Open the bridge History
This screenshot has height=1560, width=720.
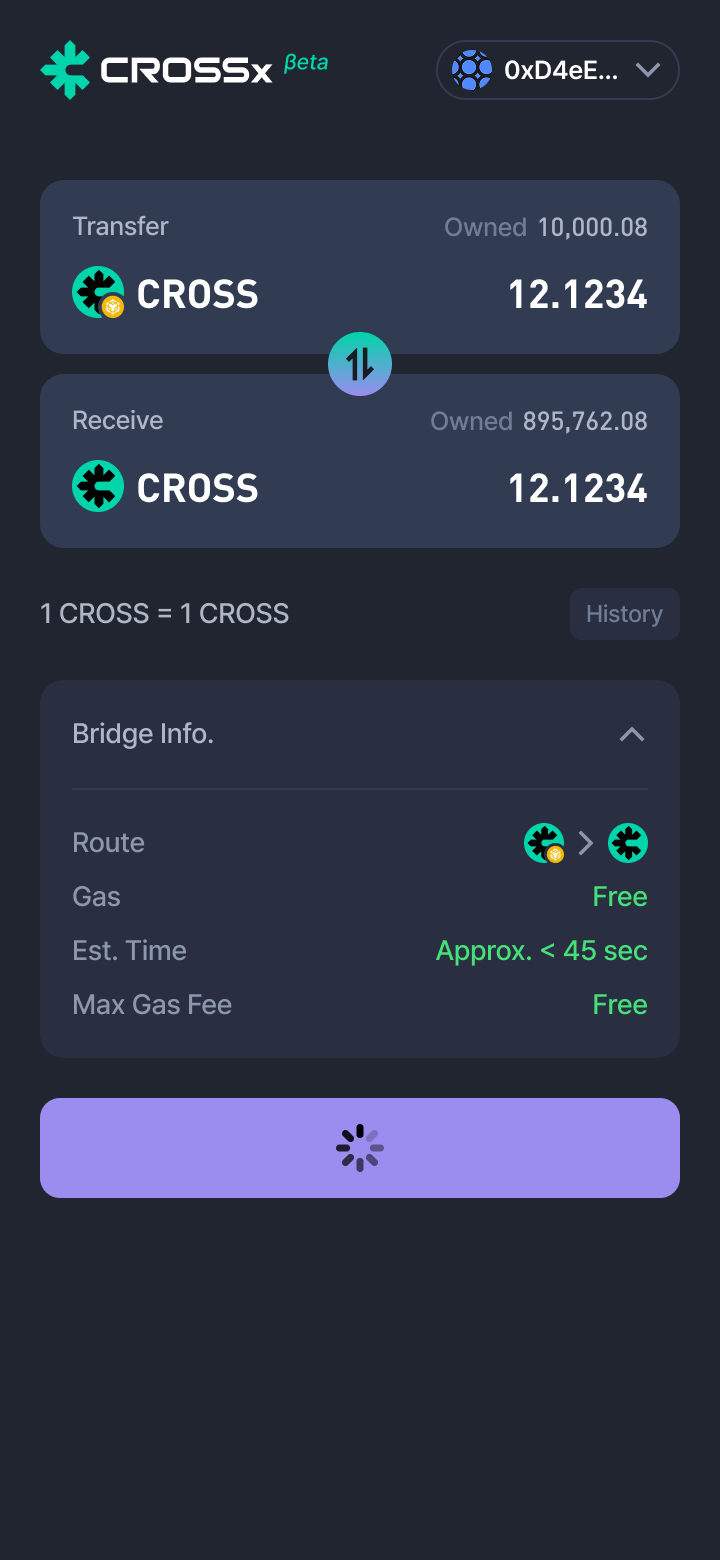pyautogui.click(x=625, y=614)
